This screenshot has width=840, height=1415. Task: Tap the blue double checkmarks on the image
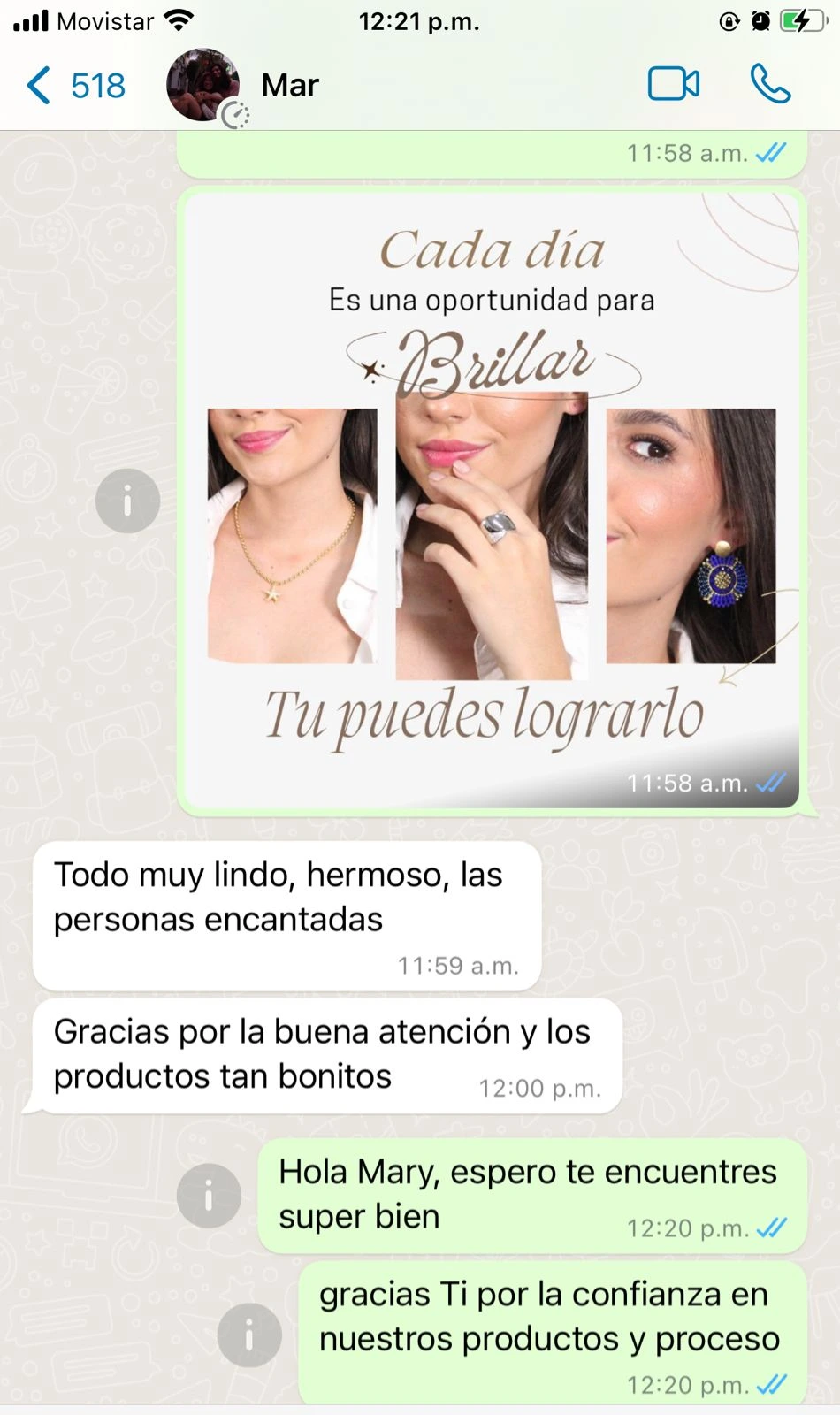point(768,783)
